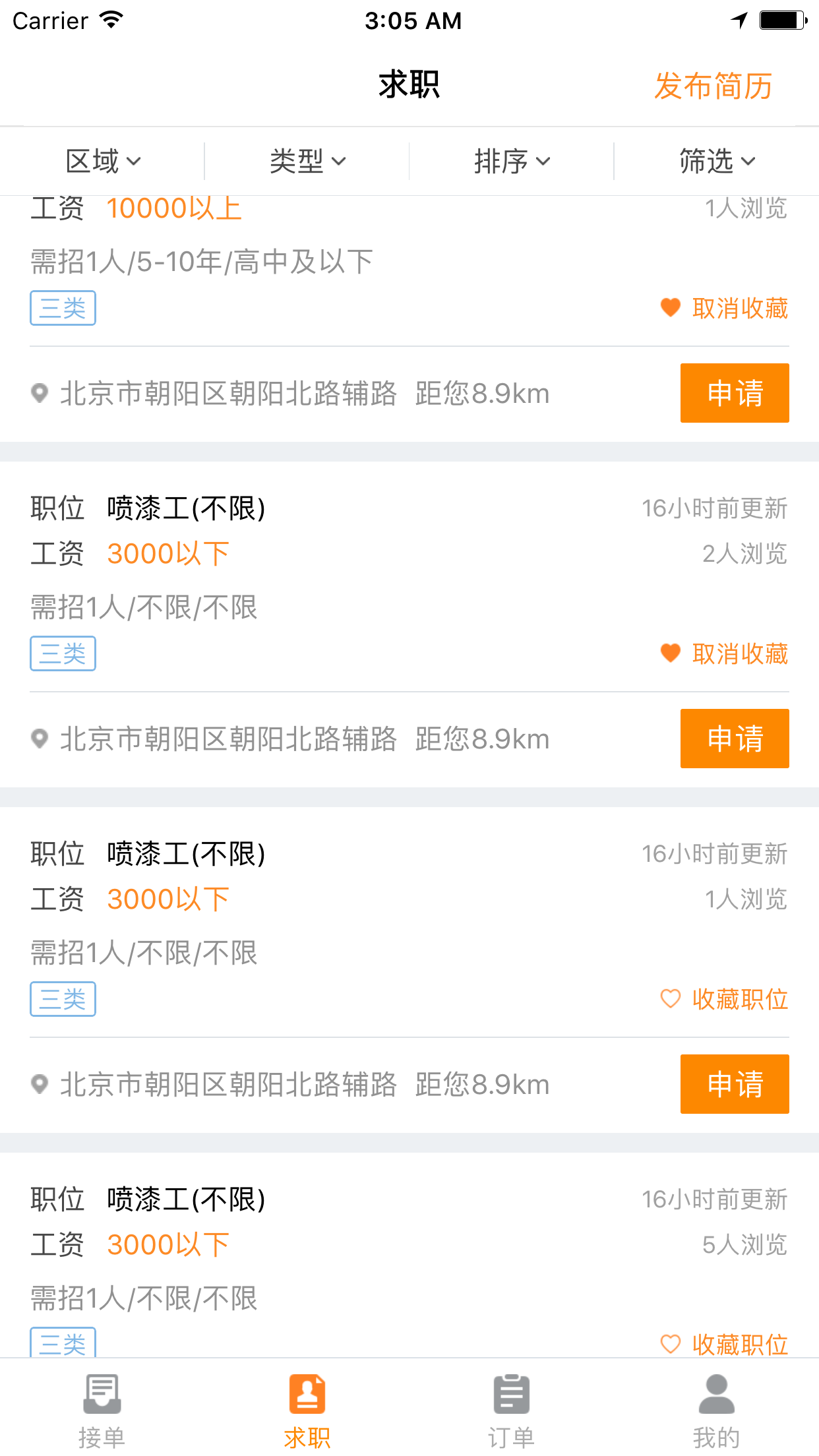This screenshot has height=1456, width=819.
Task: Apply to the 10000以上 salary job
Action: click(735, 393)
